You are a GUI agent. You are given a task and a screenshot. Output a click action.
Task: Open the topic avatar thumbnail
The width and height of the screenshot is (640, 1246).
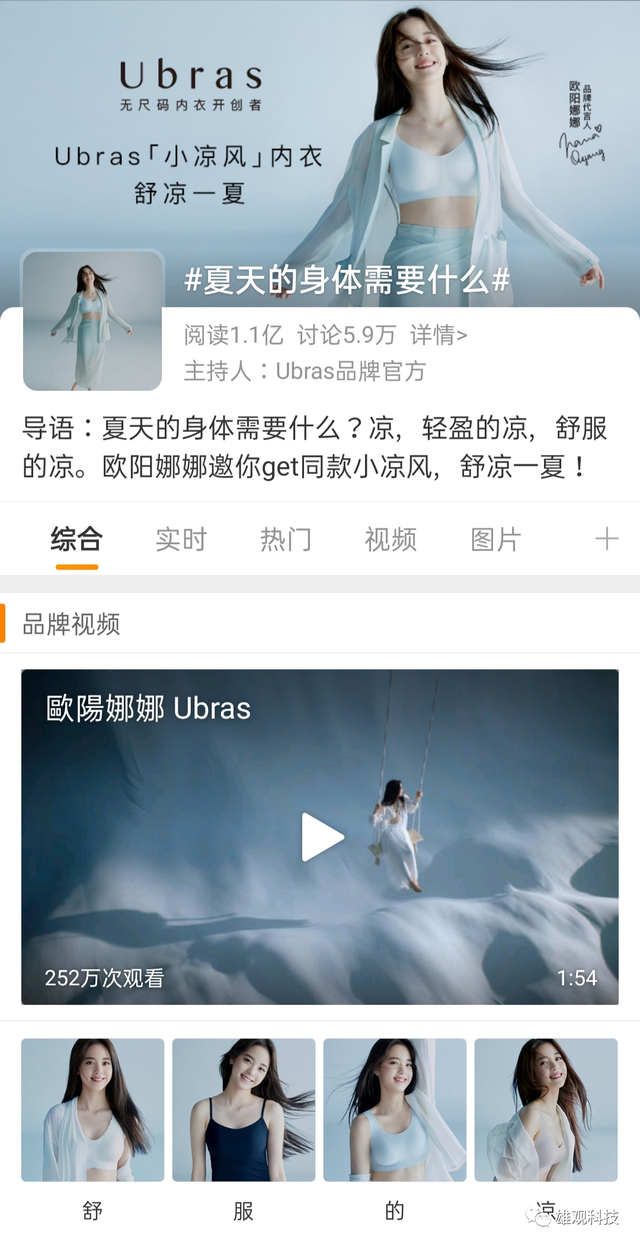pyautogui.click(x=92, y=320)
